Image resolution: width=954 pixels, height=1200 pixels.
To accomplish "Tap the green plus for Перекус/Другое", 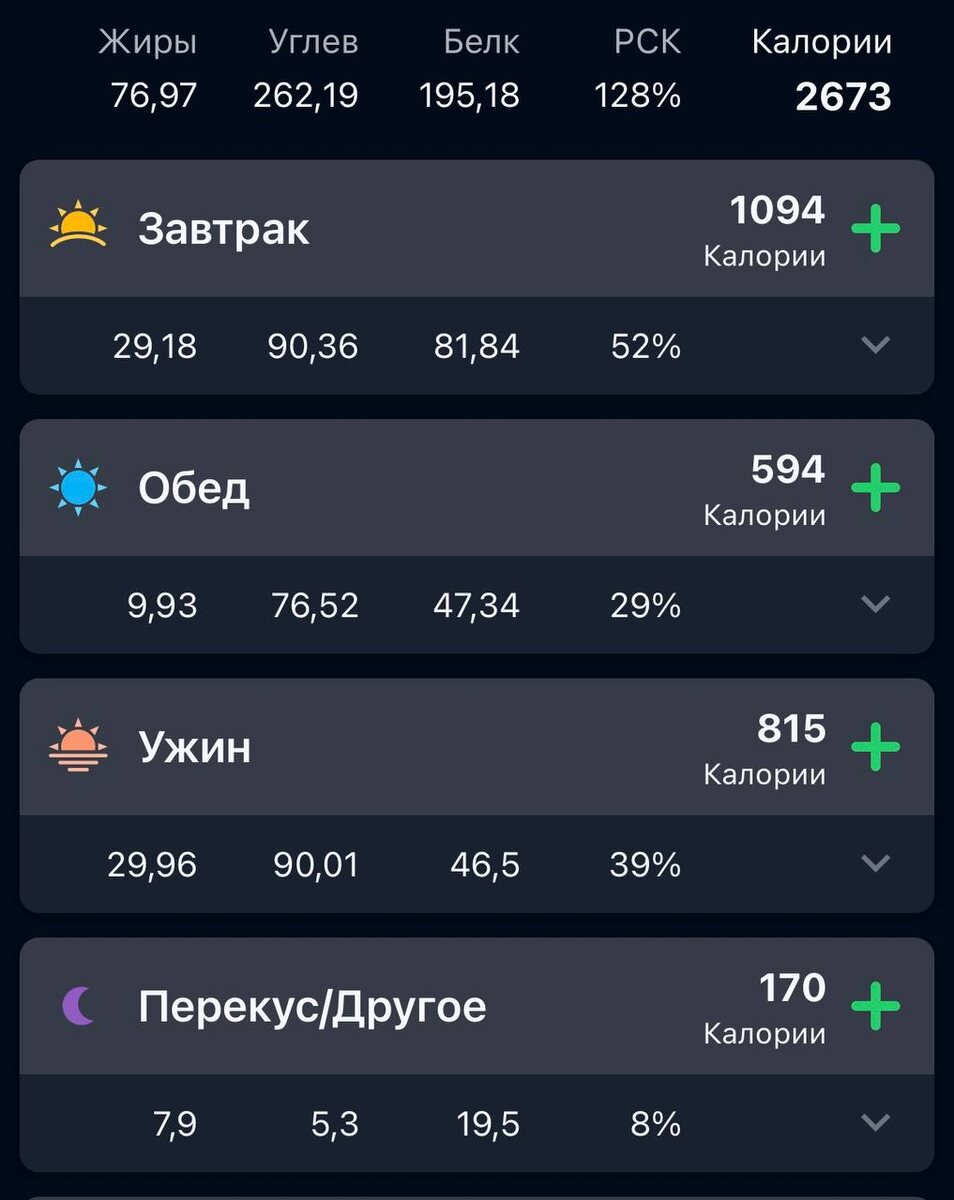I will coord(876,1007).
